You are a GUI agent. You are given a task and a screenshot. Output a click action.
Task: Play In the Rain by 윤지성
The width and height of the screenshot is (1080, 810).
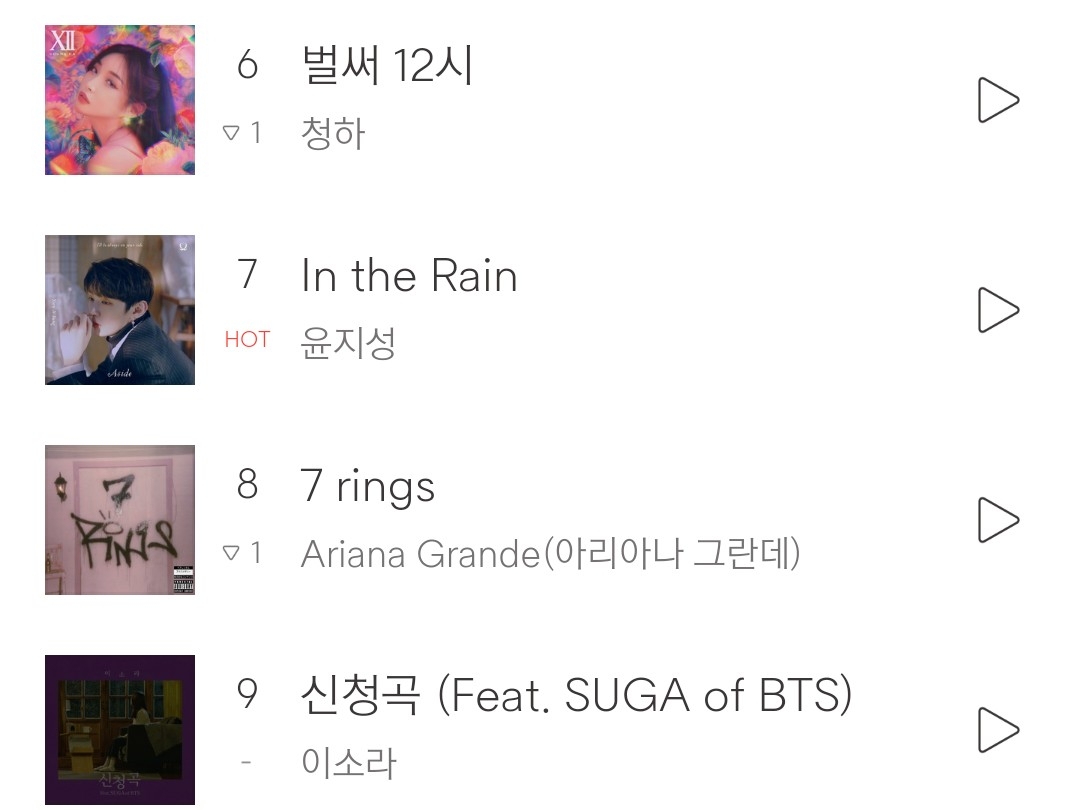click(997, 310)
